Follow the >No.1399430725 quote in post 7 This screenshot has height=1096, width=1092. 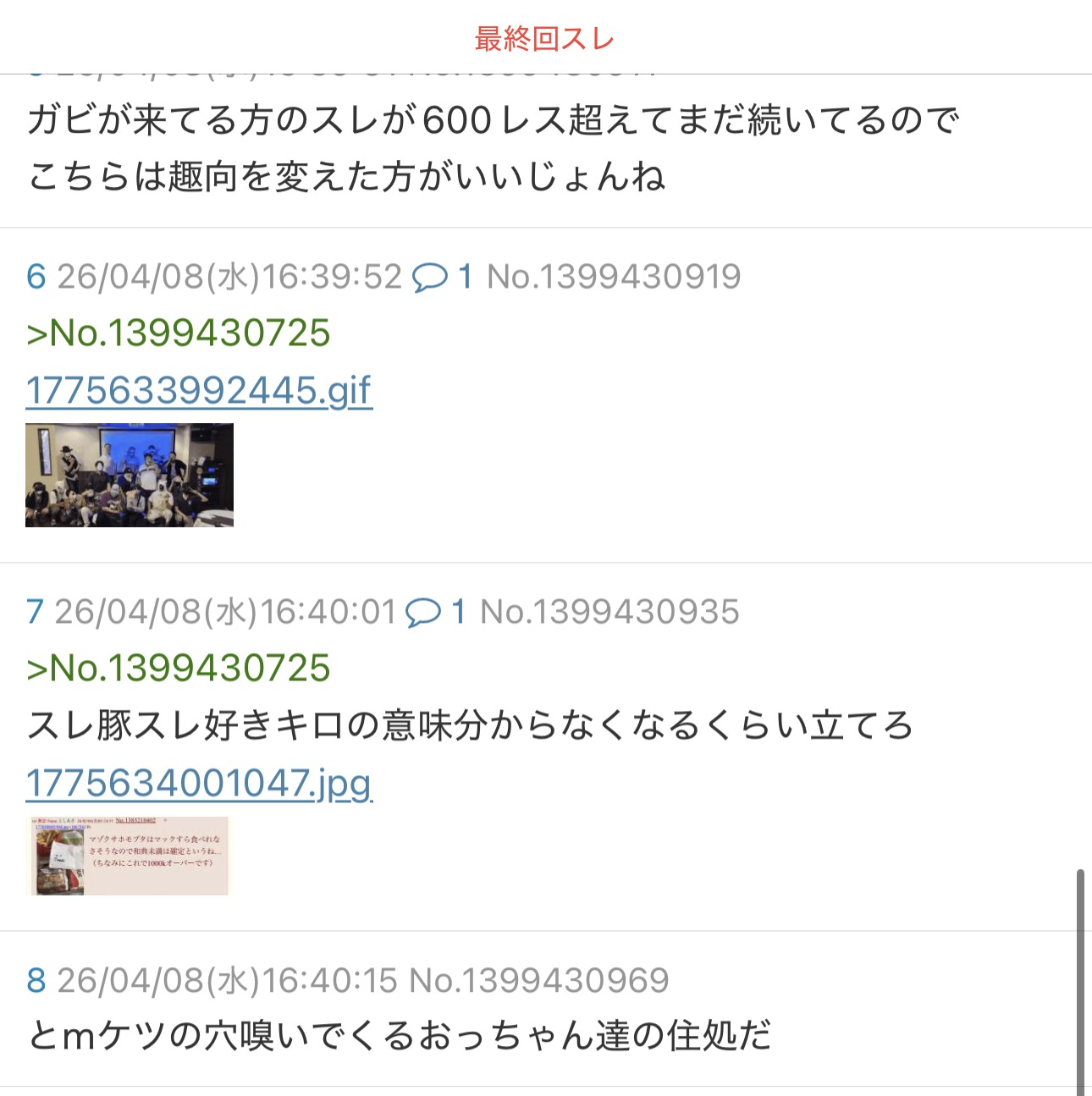(x=178, y=668)
